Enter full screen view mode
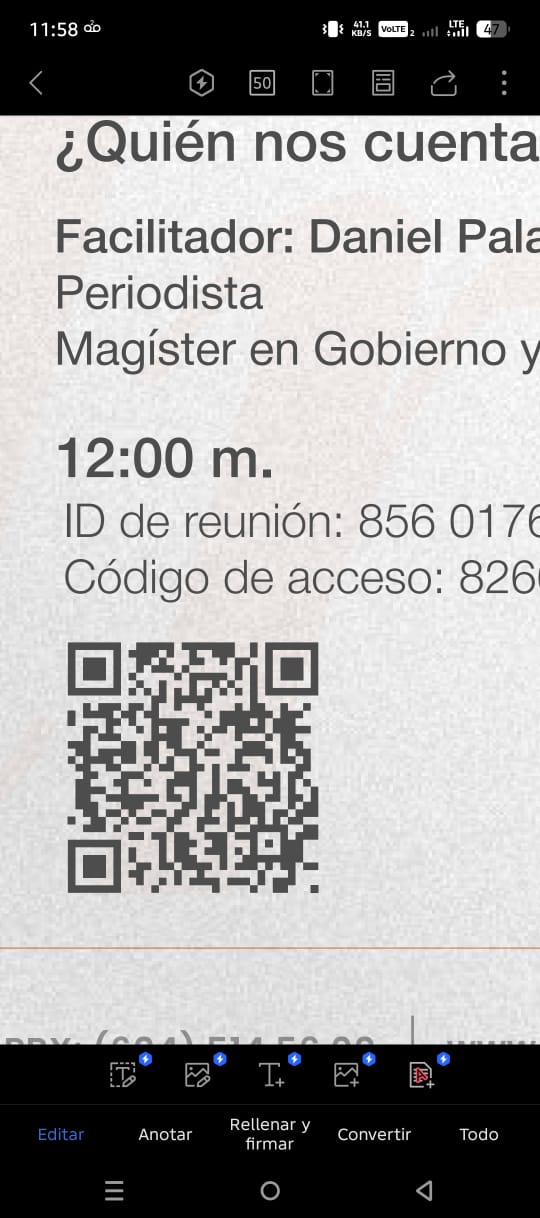540x1218 pixels. 322,83
